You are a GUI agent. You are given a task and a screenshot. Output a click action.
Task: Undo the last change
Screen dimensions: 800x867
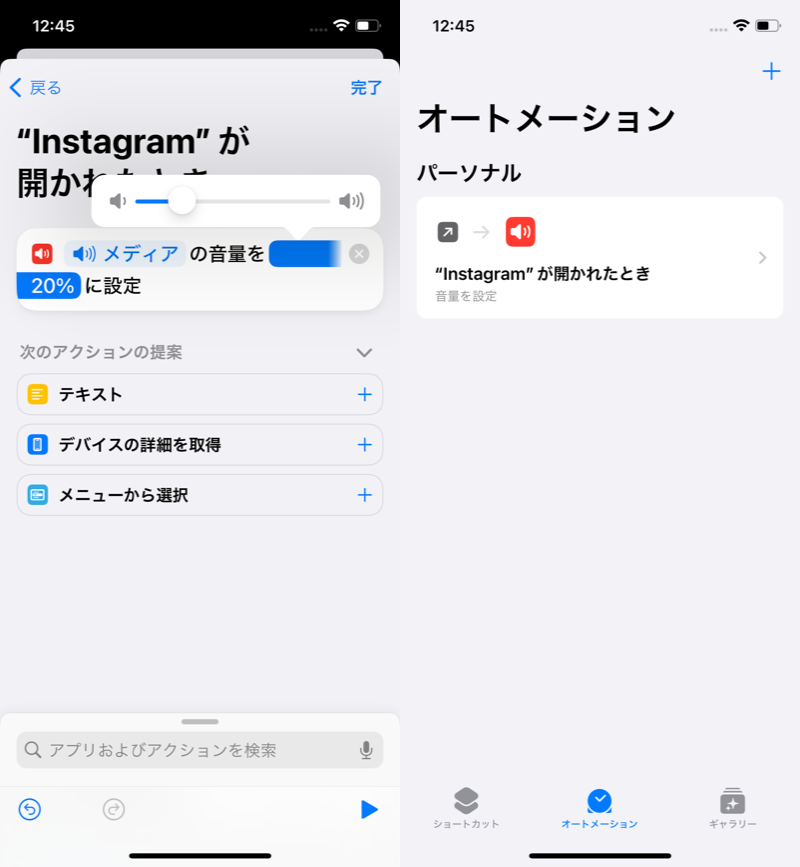tap(30, 810)
